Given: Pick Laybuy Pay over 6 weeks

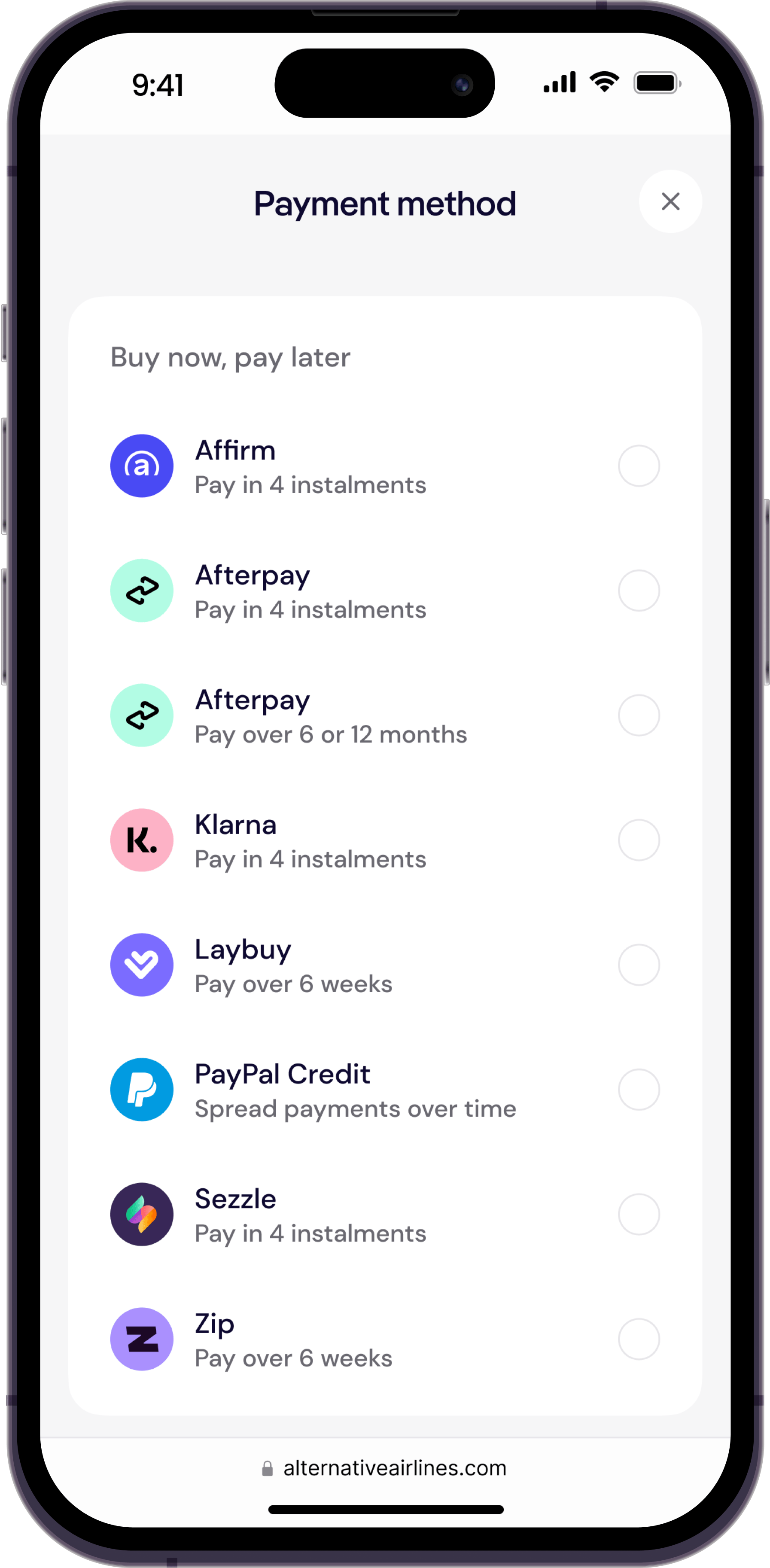Looking at the screenshot, I should (x=638, y=965).
